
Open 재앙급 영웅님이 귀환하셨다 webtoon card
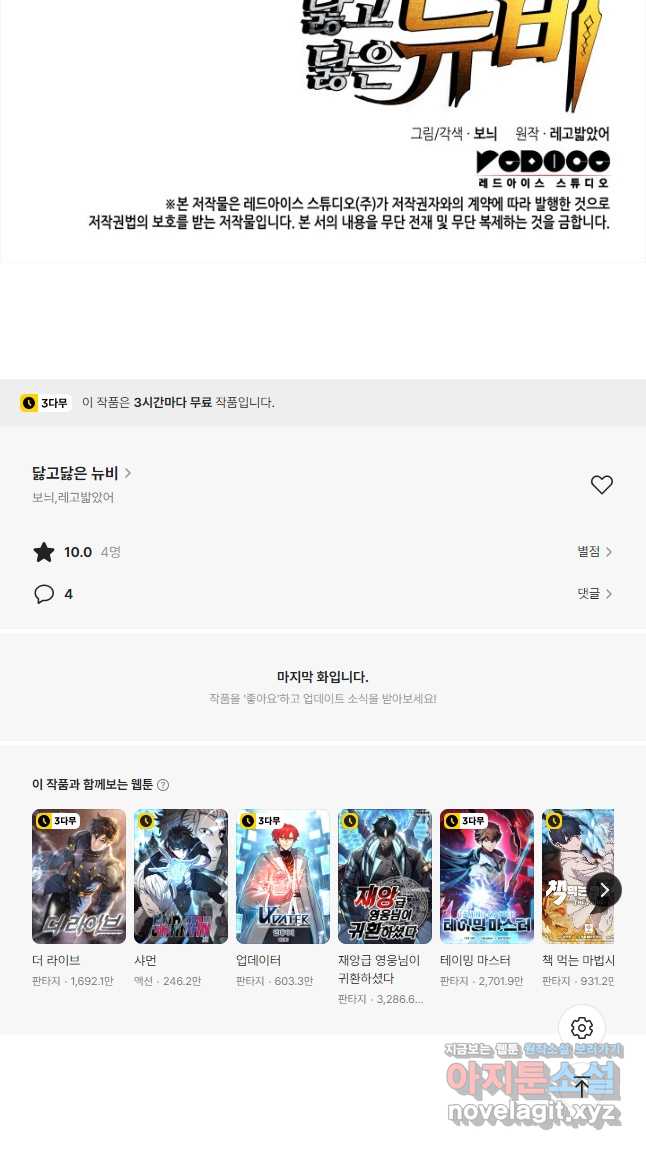click(x=385, y=876)
